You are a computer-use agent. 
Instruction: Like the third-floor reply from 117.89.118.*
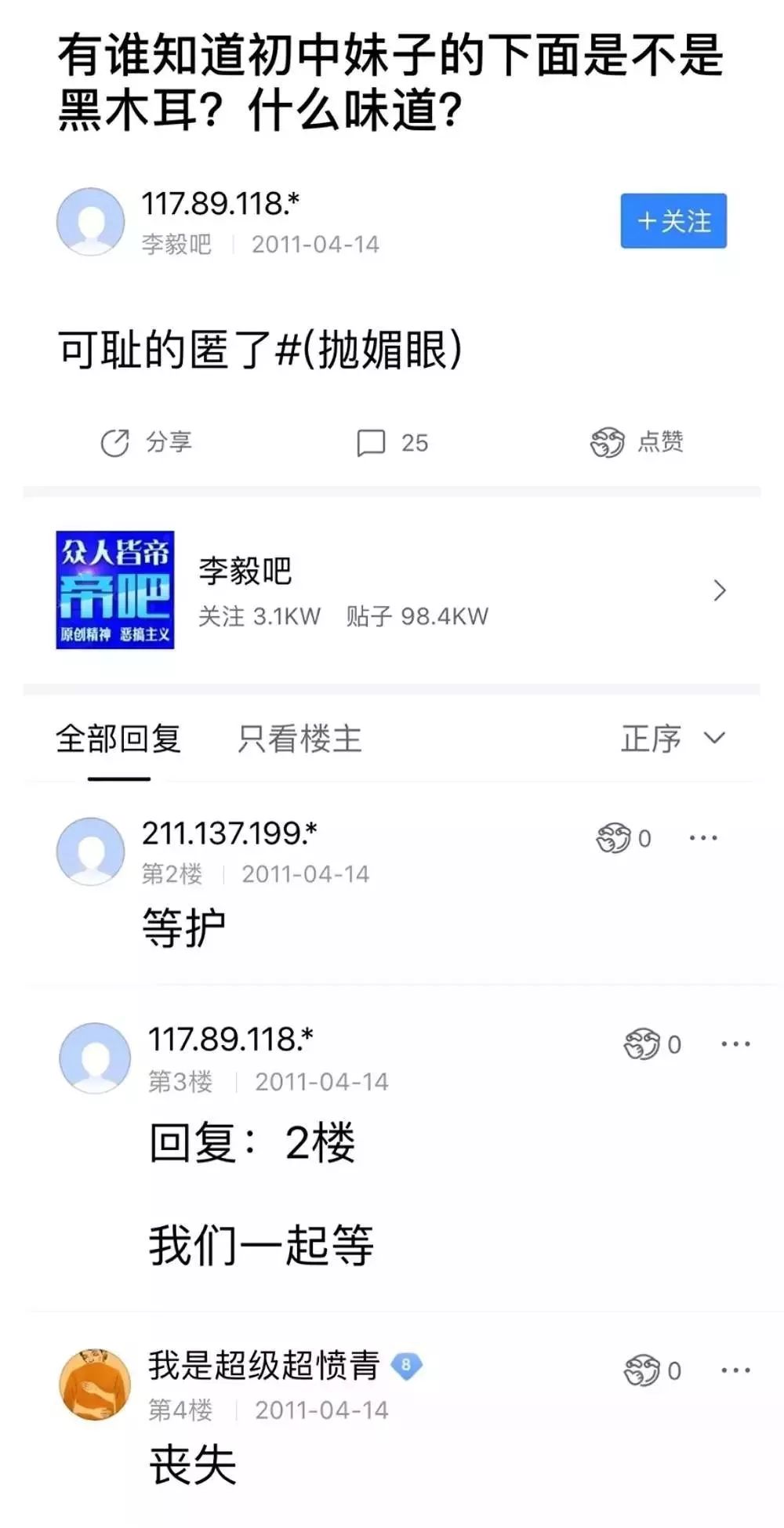643,1043
